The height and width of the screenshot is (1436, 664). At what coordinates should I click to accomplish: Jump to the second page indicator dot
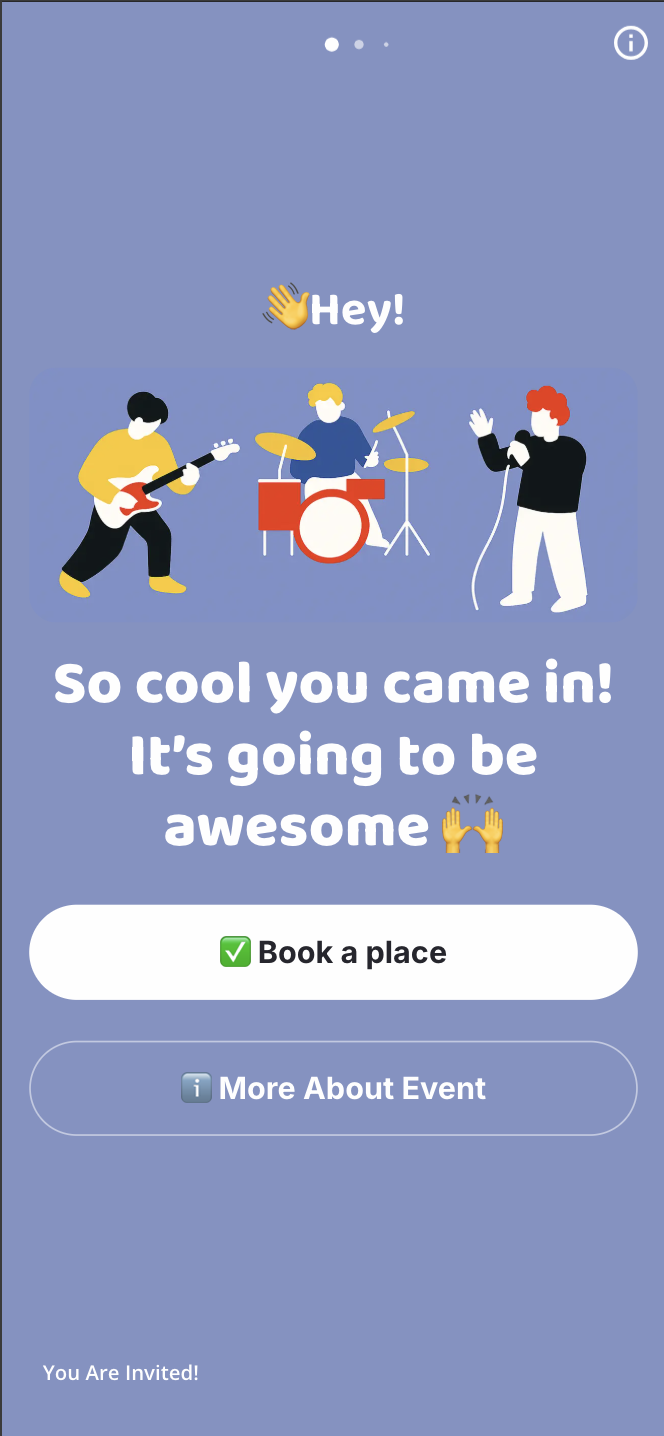coord(359,44)
